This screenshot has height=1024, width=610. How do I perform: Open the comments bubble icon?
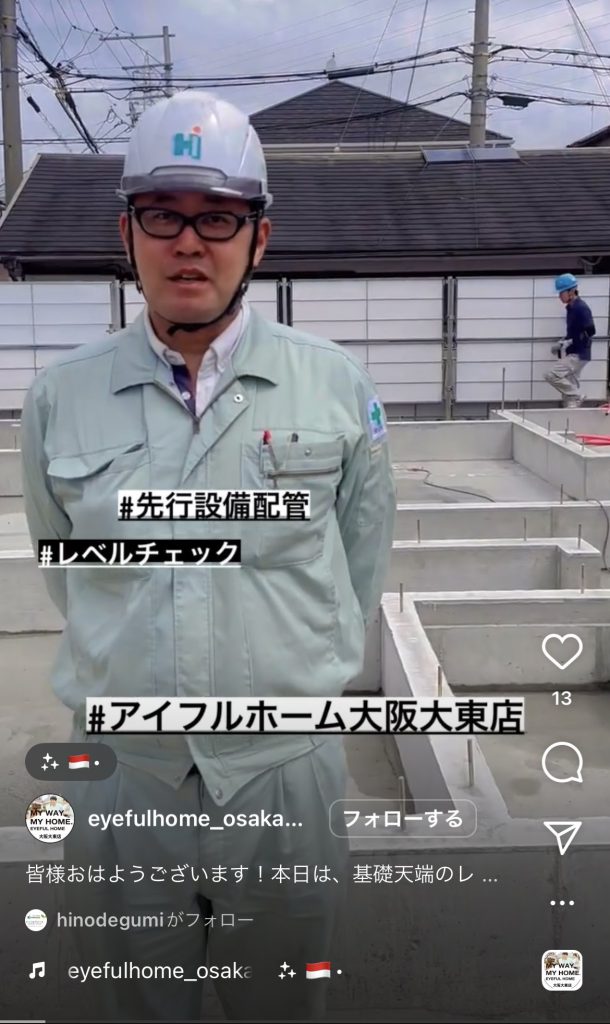pyautogui.click(x=562, y=764)
